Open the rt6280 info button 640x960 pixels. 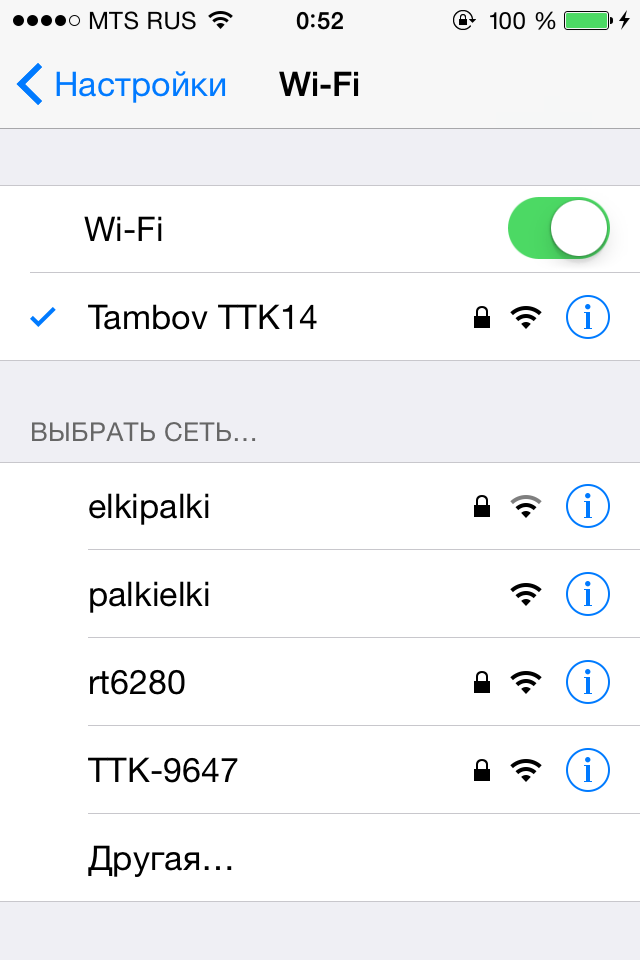(588, 683)
